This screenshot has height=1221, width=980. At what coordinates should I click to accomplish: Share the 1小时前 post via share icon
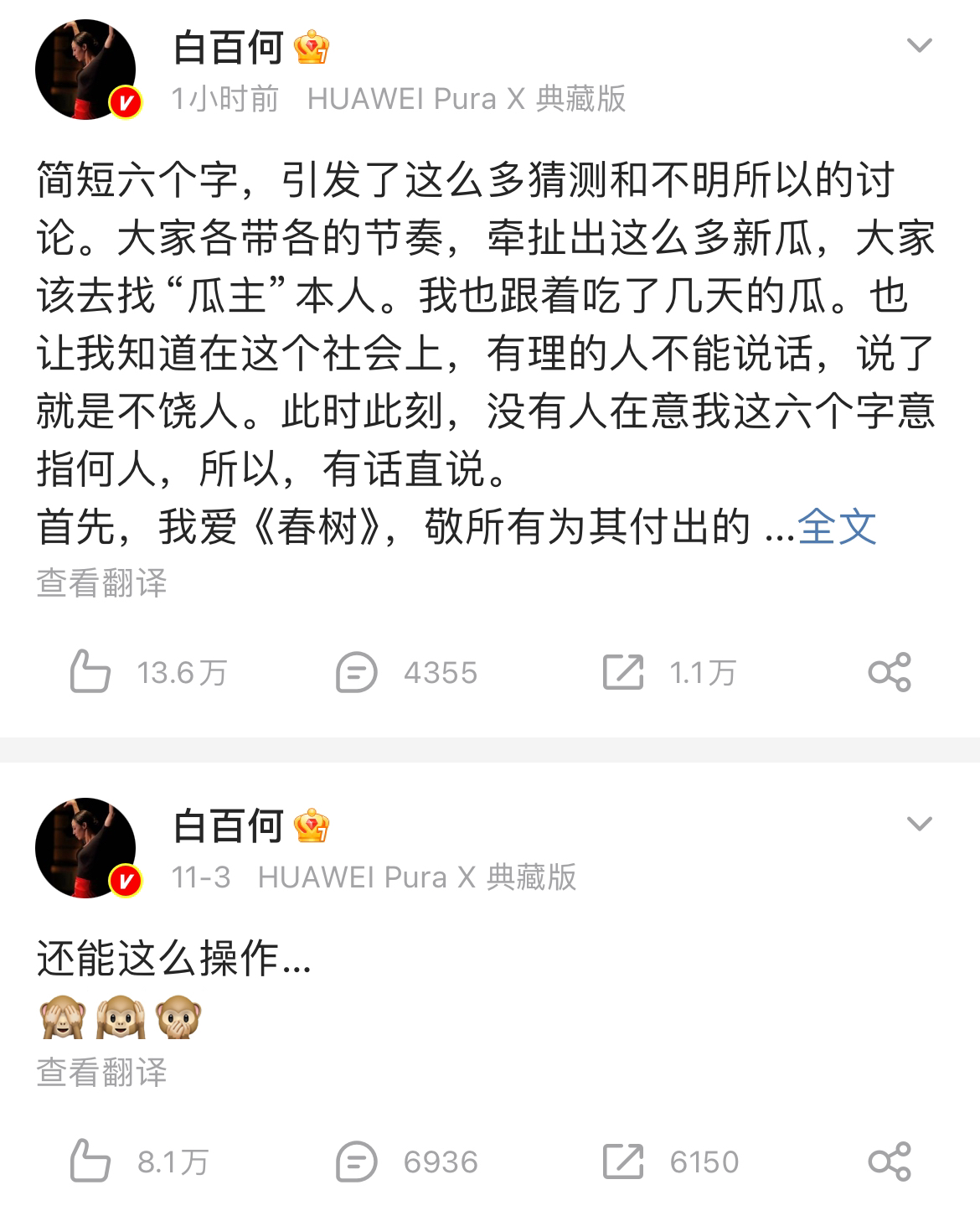pos(889,672)
